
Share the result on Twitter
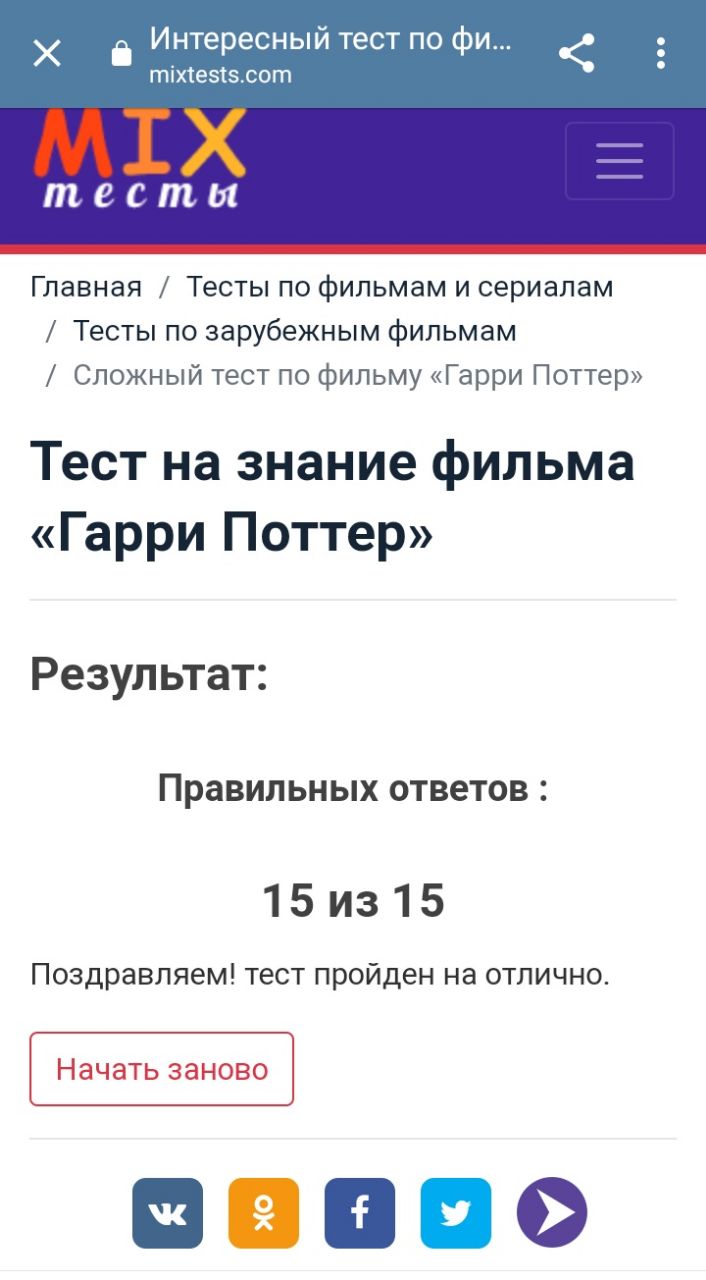[456, 1213]
